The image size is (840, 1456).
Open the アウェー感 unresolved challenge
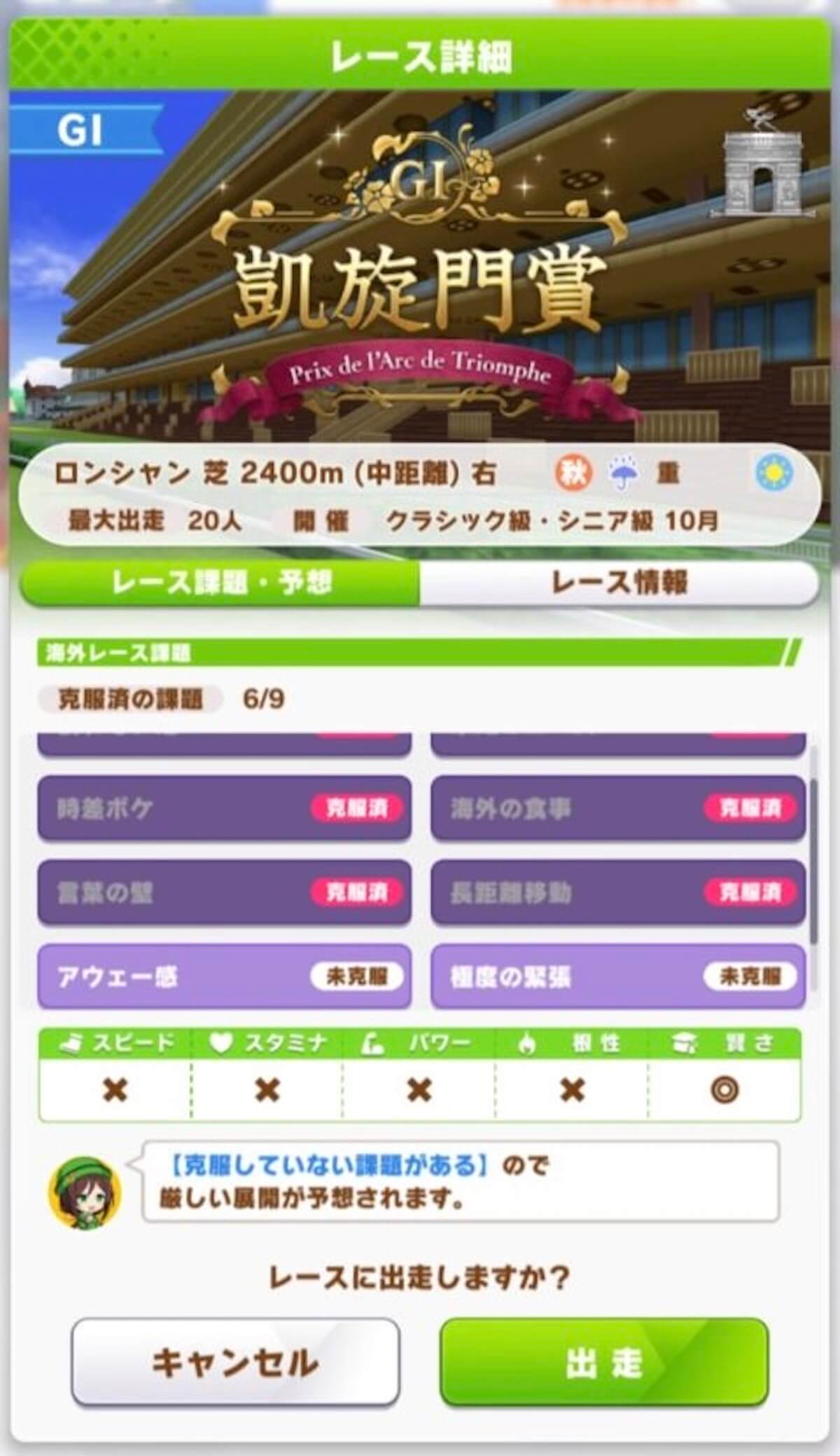pos(224,976)
